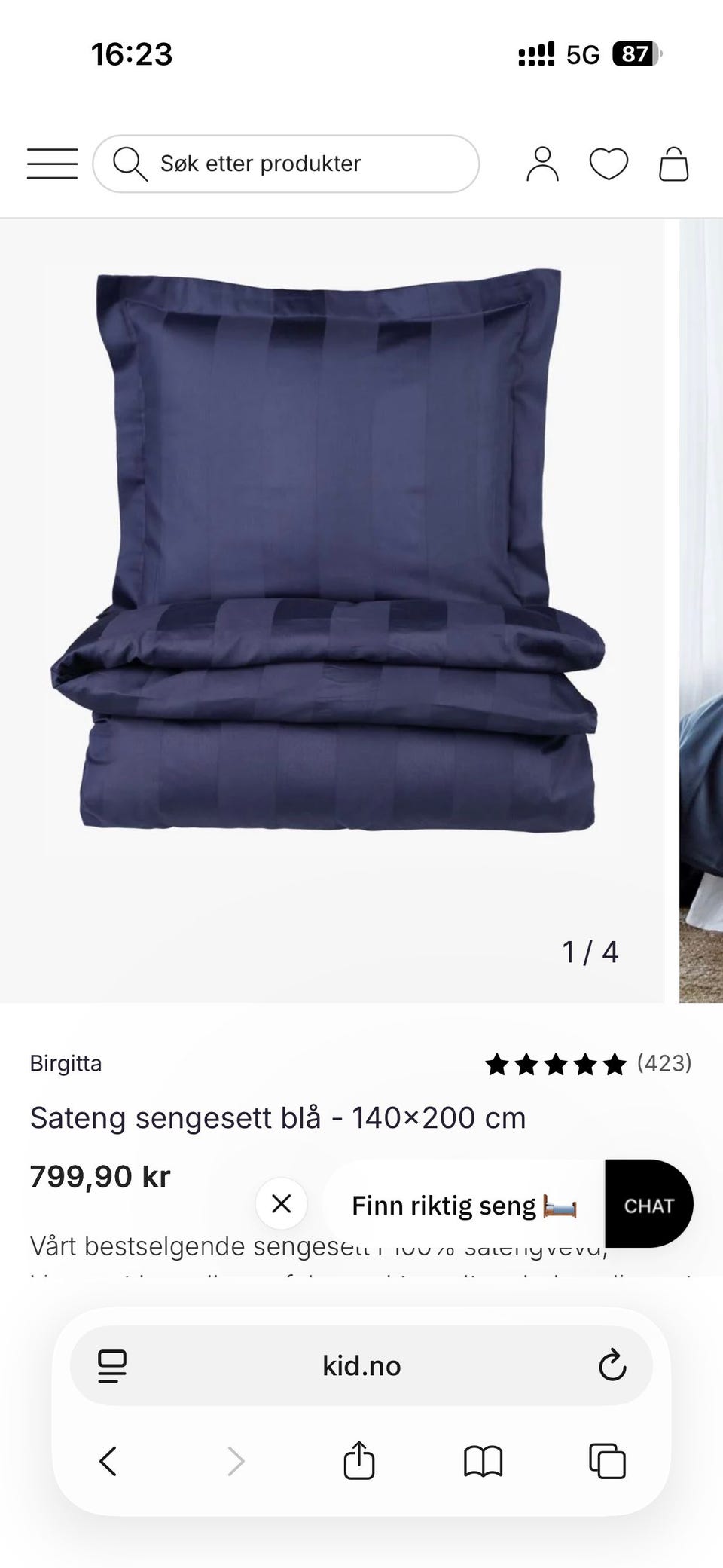Image resolution: width=723 pixels, height=1568 pixels.
Task: Open the shopping bag
Action: coord(673,164)
